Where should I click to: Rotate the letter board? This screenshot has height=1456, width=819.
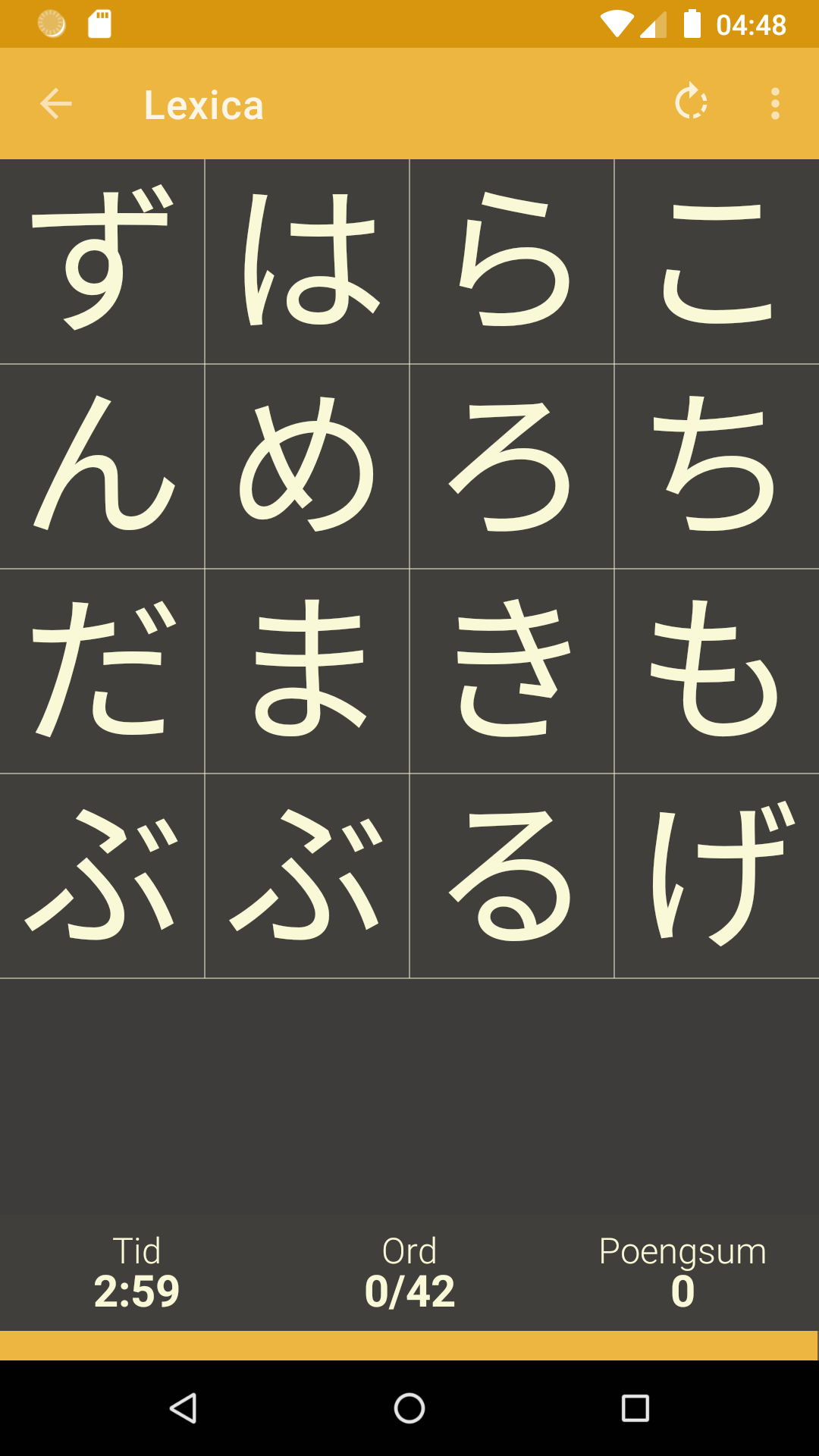coord(691,103)
